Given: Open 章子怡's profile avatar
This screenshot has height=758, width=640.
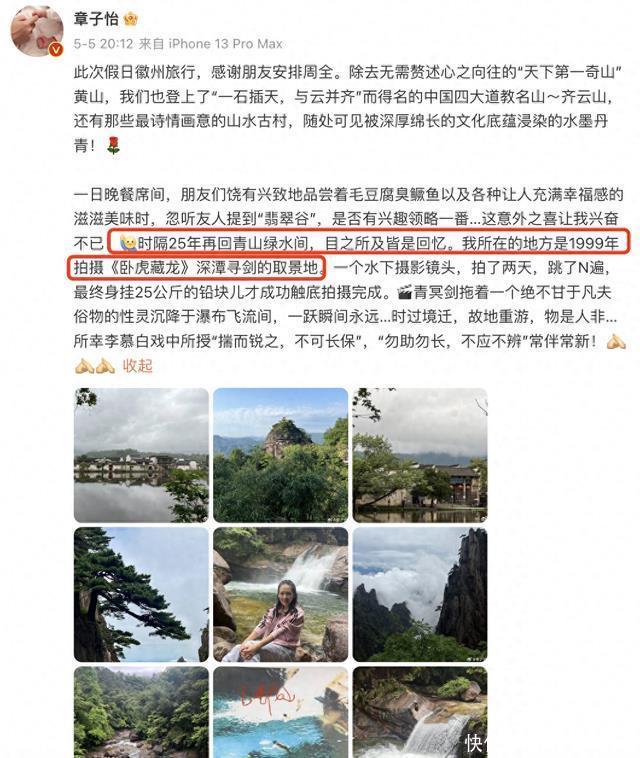Looking at the screenshot, I should [x=37, y=30].
